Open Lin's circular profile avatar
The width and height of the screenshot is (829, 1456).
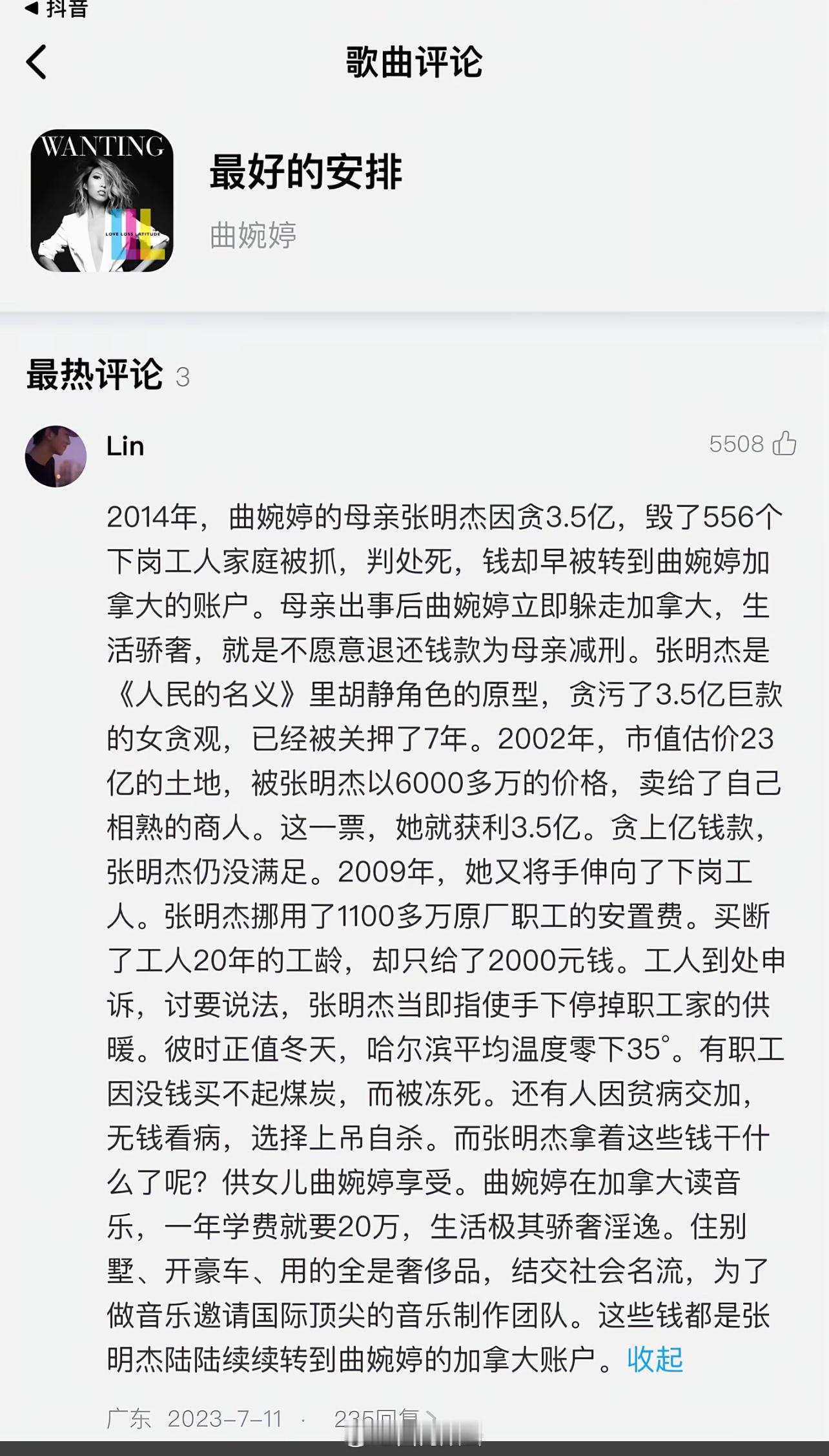tap(56, 455)
